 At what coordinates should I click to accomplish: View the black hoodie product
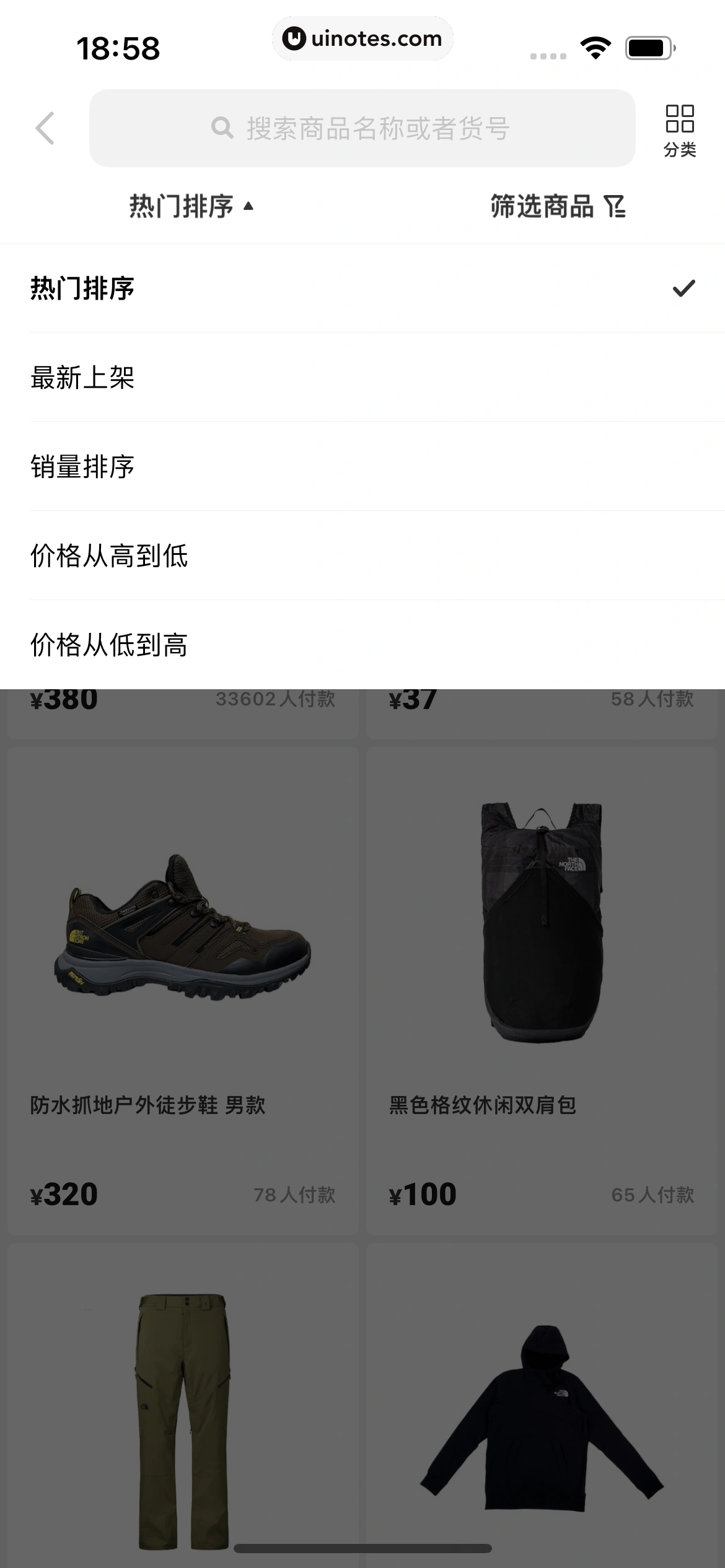coord(542,1418)
